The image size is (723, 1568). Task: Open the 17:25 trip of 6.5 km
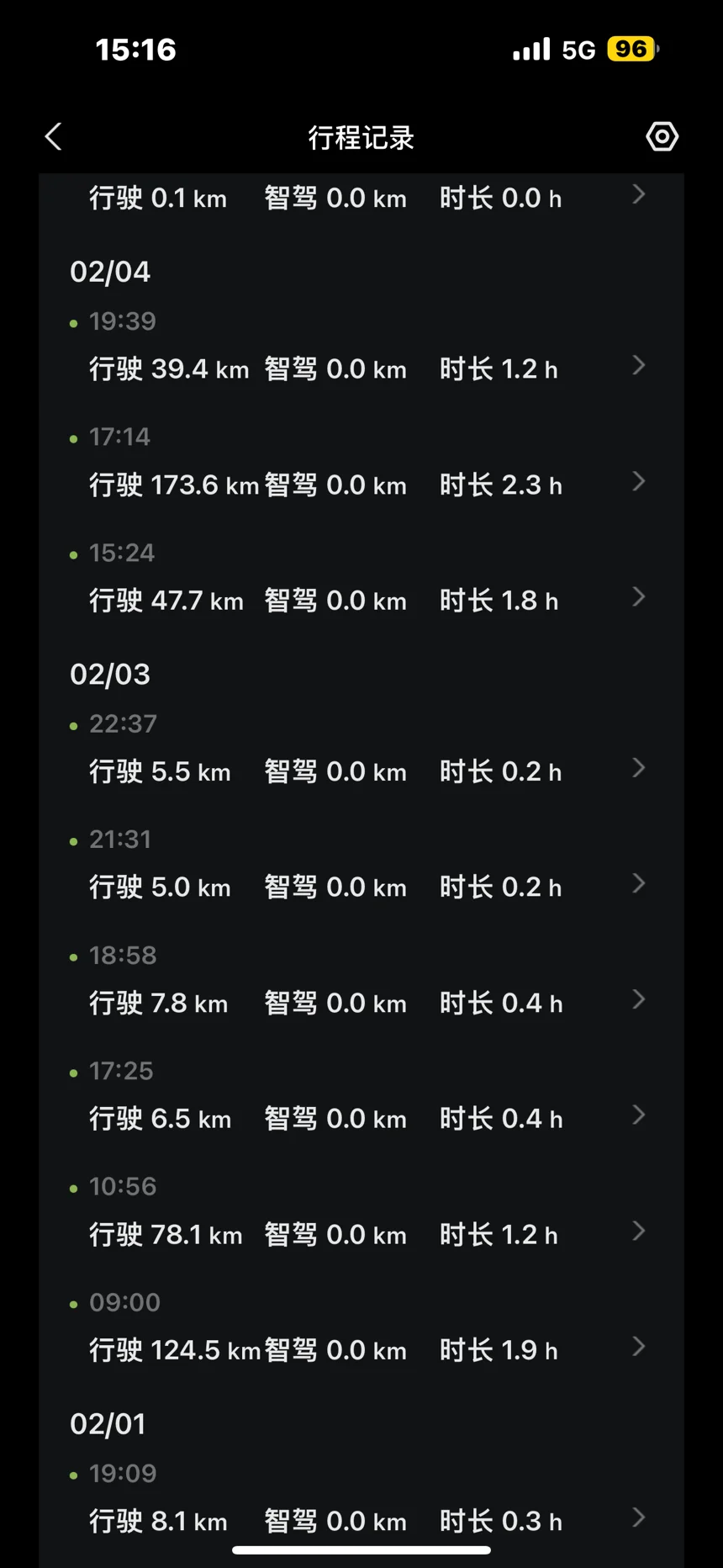coord(361,1097)
